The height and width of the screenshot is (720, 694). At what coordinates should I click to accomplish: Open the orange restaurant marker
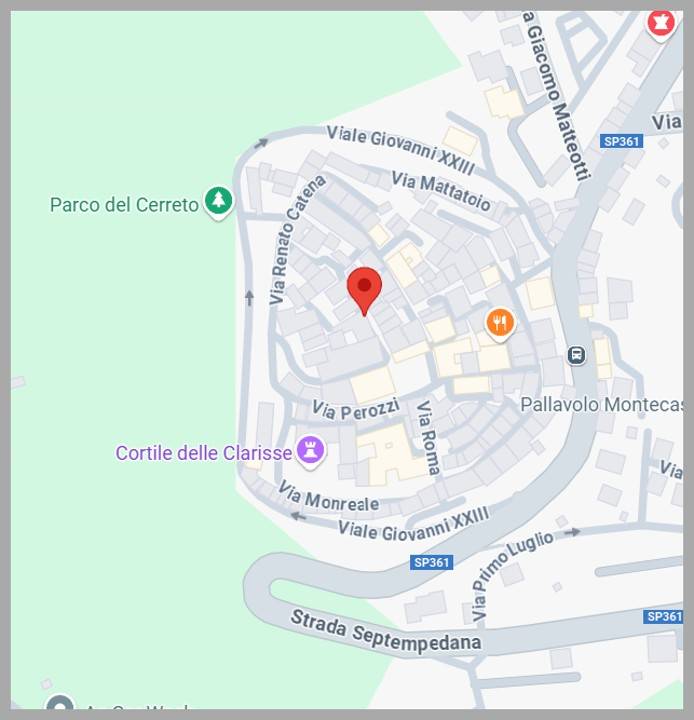point(500,323)
